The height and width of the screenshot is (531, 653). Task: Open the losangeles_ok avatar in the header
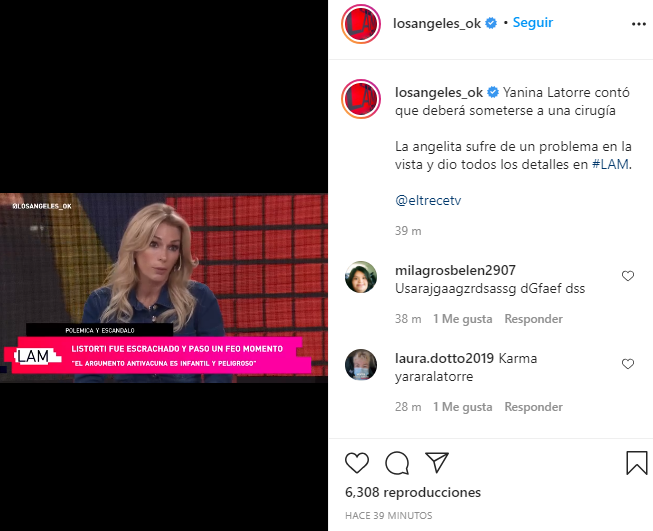pyautogui.click(x=362, y=24)
